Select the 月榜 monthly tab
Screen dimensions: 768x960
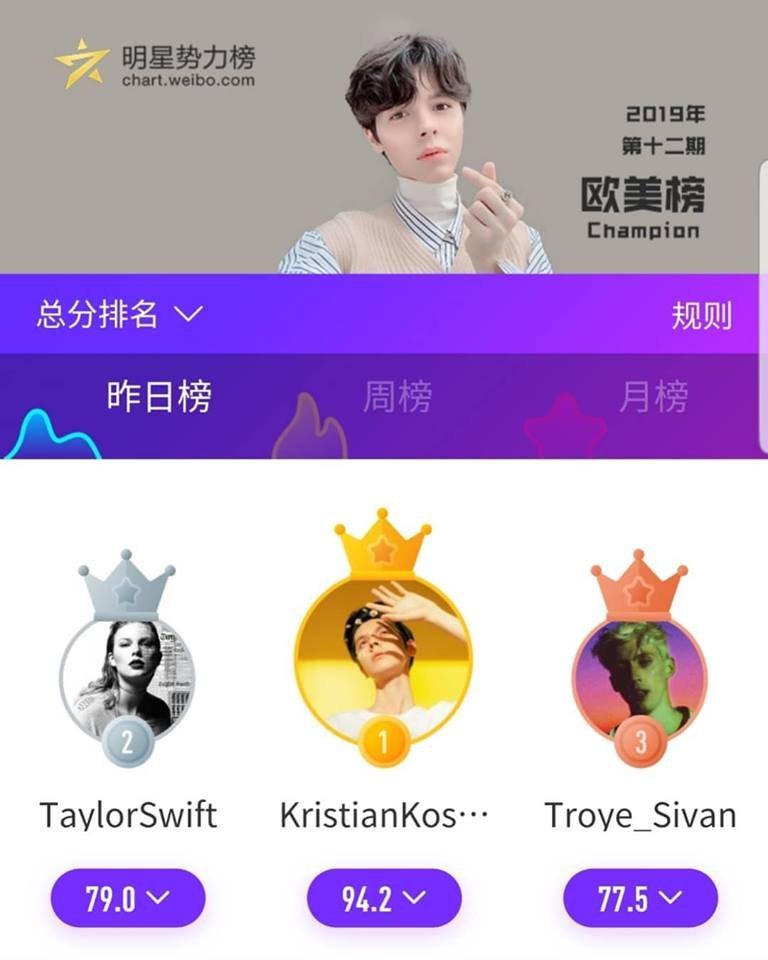pos(653,397)
